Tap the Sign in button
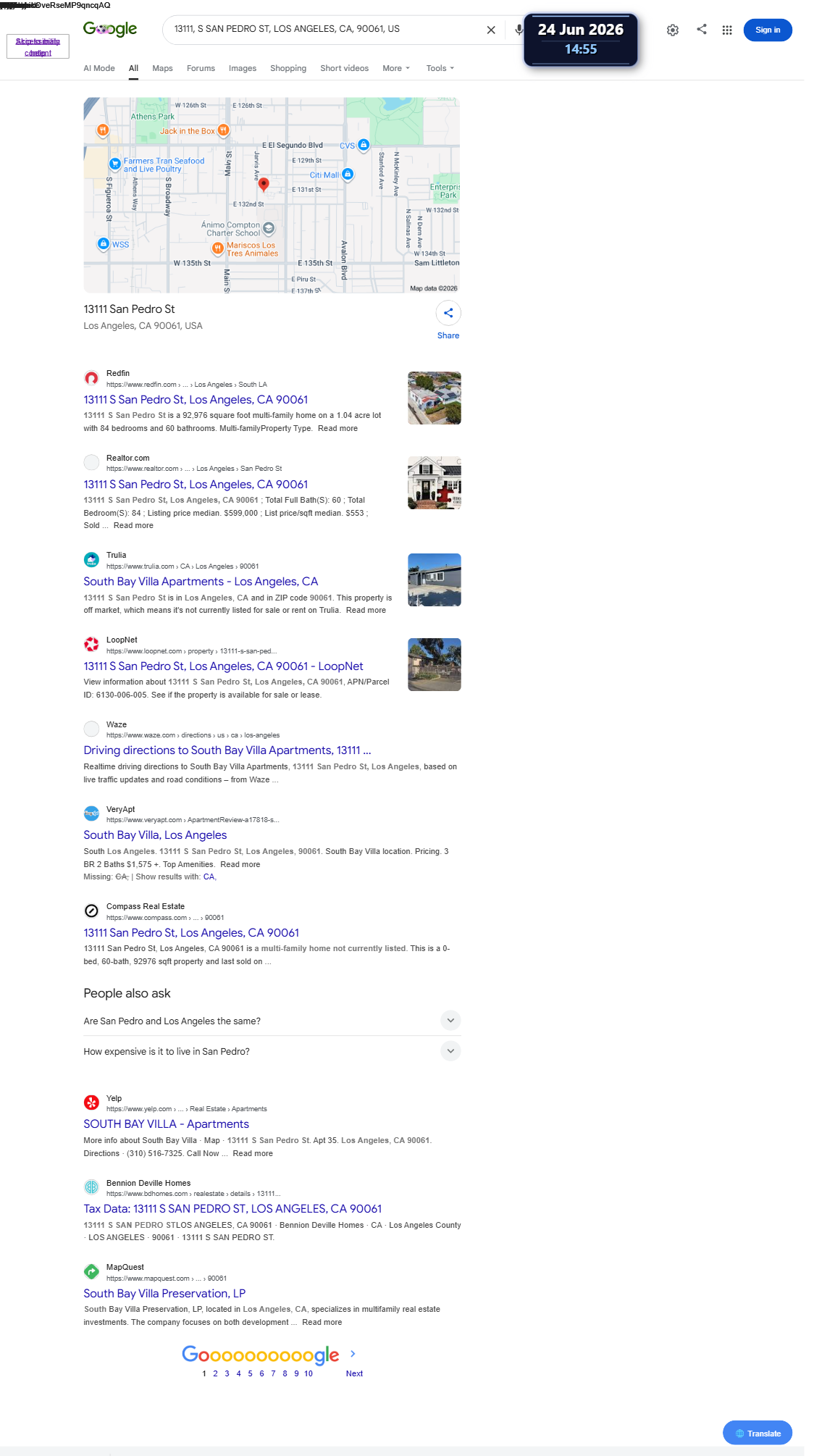This screenshot has width=814, height=1456. coord(768,30)
